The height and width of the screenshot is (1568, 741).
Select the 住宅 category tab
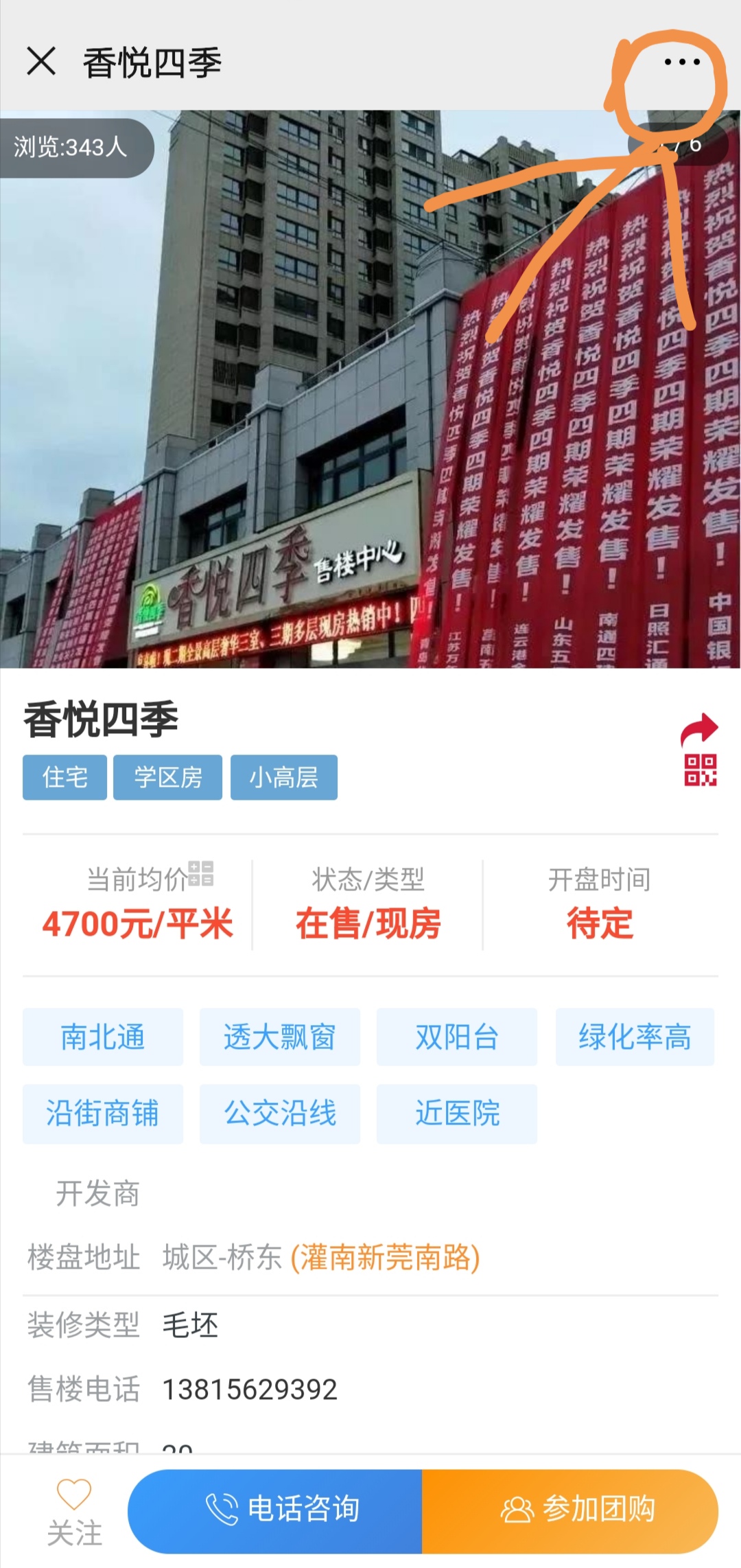click(64, 776)
